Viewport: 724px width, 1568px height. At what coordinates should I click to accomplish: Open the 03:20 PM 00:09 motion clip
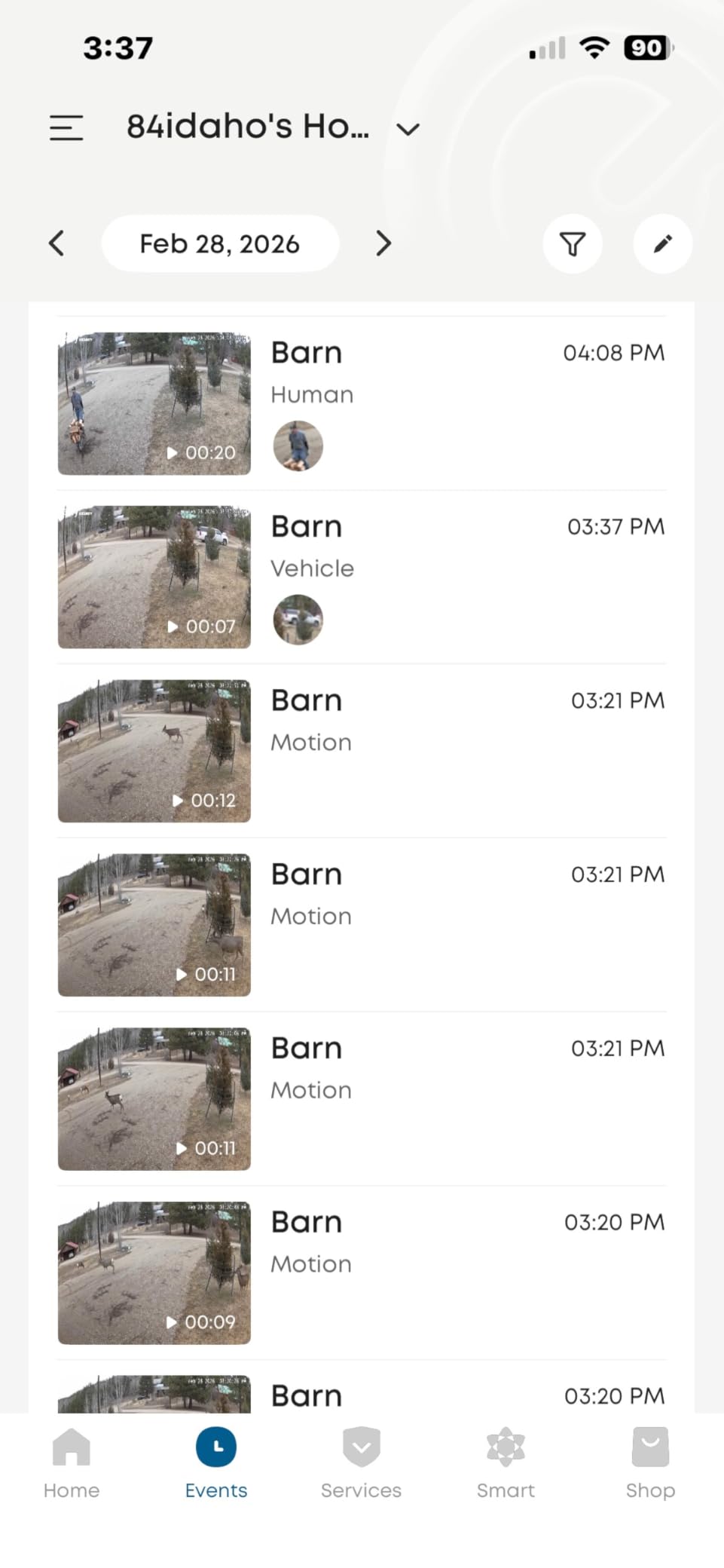tap(154, 1272)
